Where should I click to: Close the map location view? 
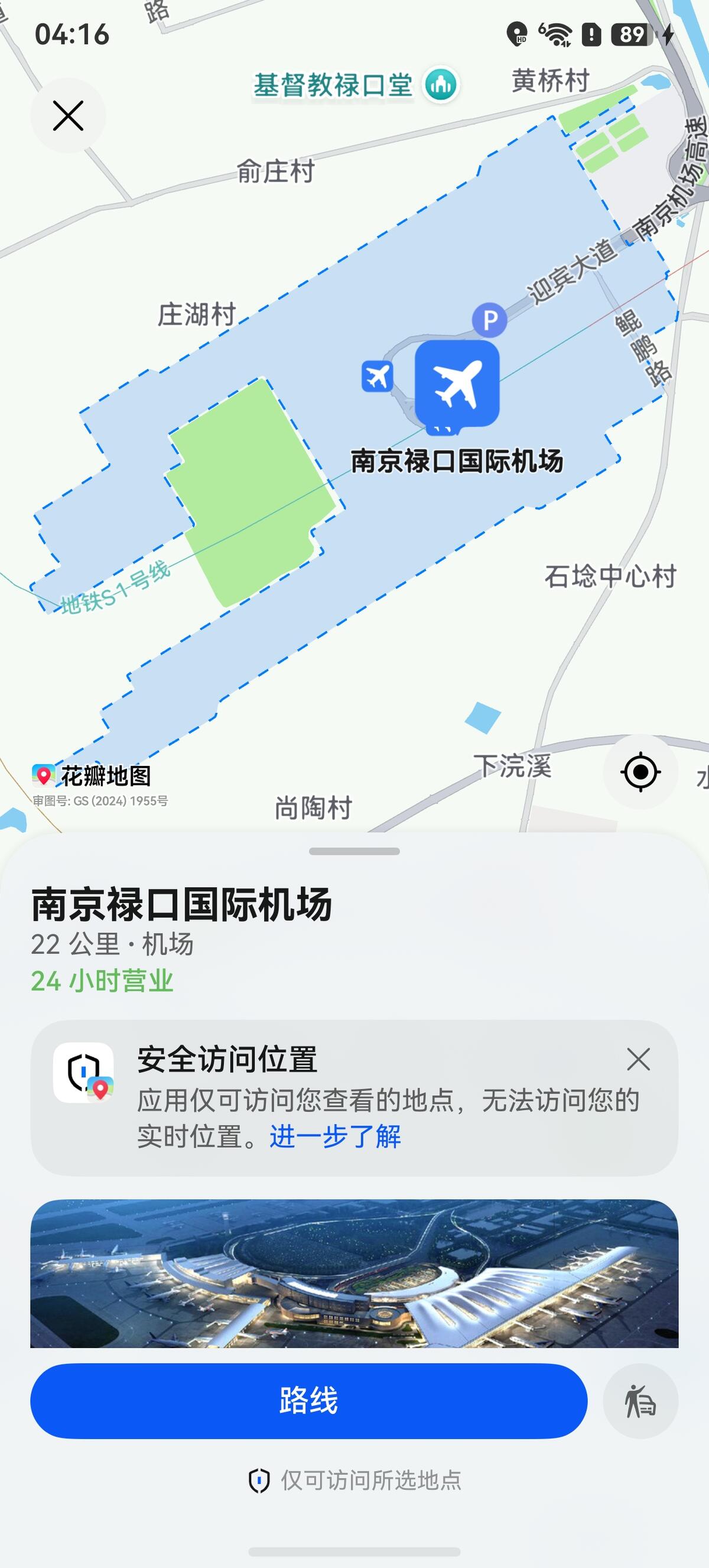pos(67,116)
